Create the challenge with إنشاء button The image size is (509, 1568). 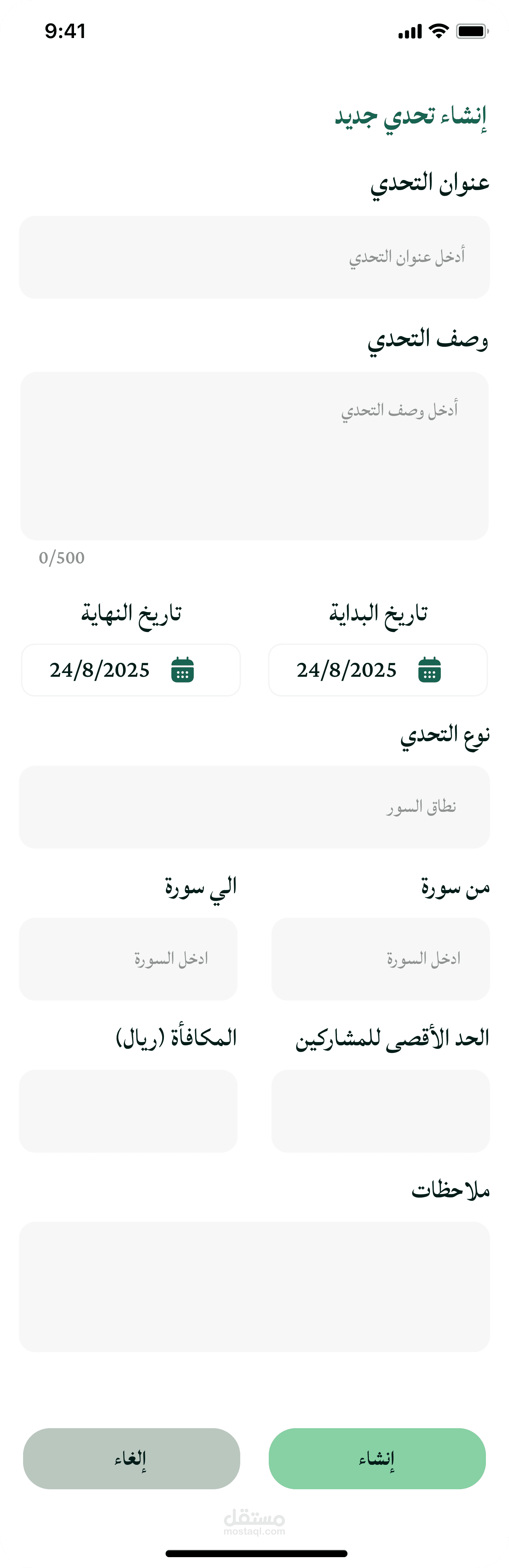(x=377, y=1458)
